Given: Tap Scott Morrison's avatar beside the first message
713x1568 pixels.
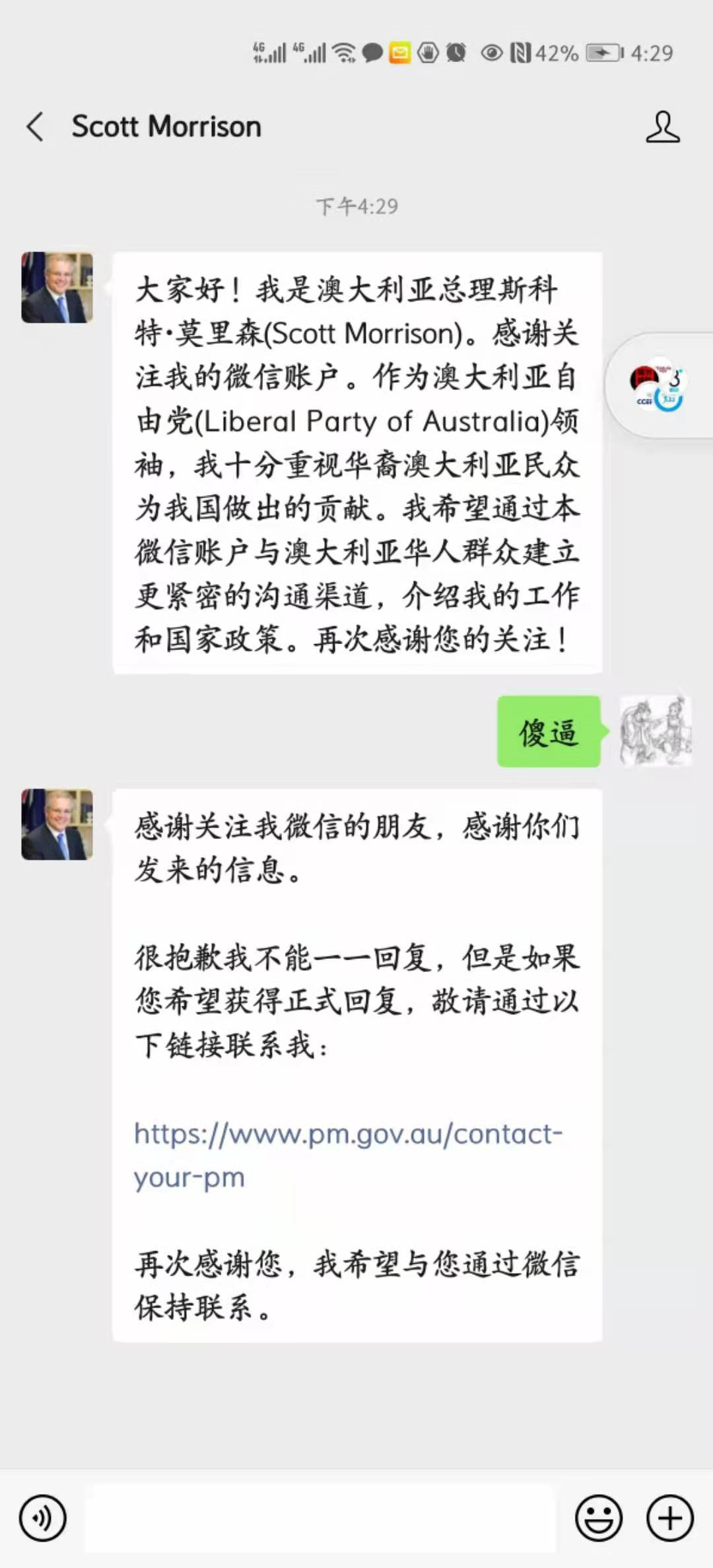Looking at the screenshot, I should pyautogui.click(x=57, y=287).
